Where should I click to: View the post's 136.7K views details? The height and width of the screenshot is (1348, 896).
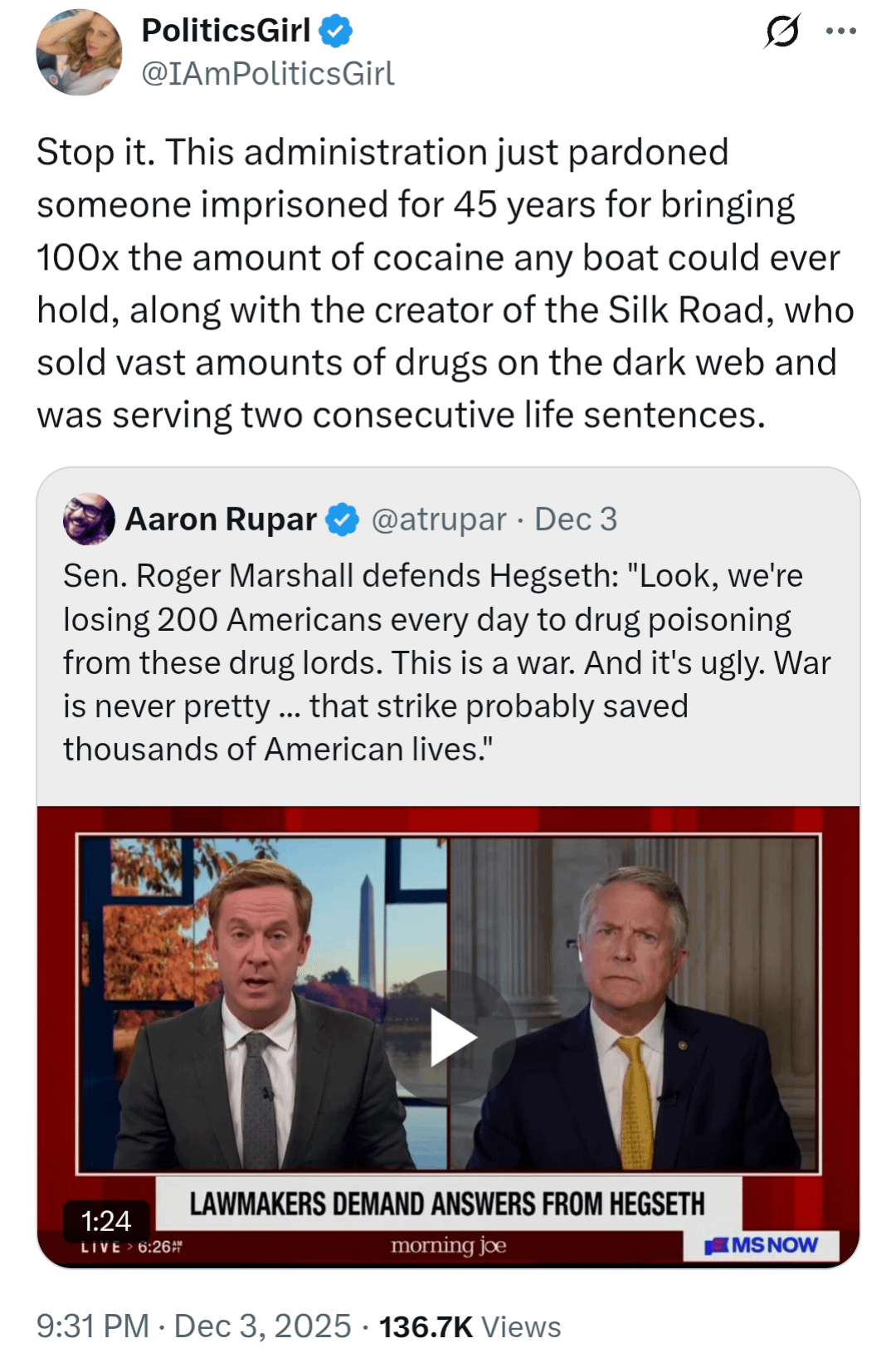coord(470,1326)
